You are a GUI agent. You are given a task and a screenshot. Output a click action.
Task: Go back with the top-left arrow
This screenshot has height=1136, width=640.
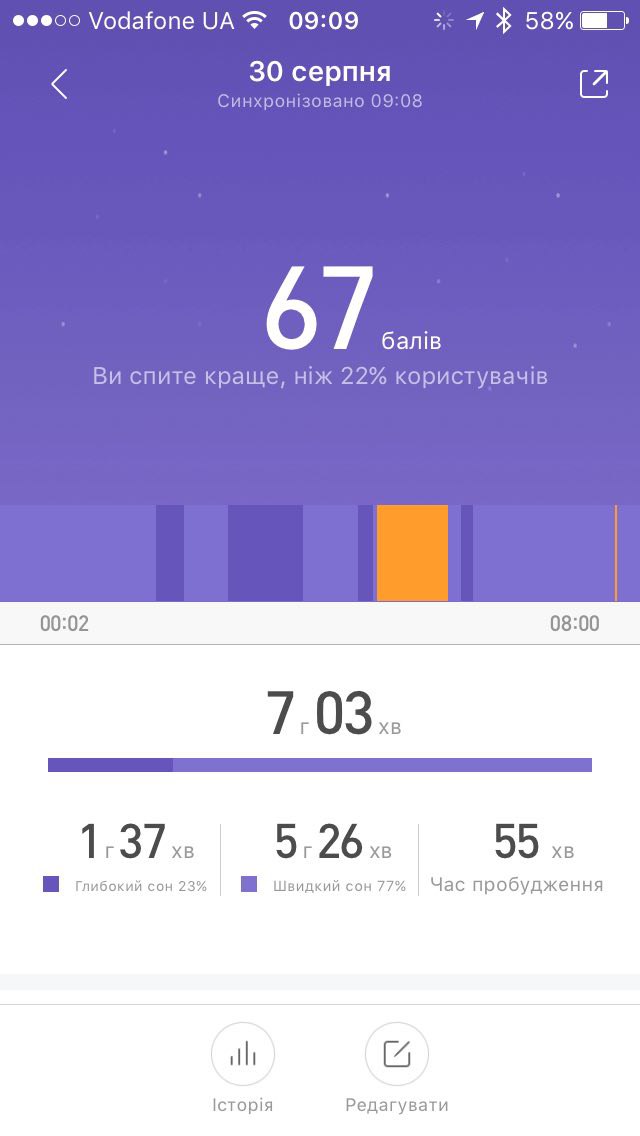coord(59,84)
